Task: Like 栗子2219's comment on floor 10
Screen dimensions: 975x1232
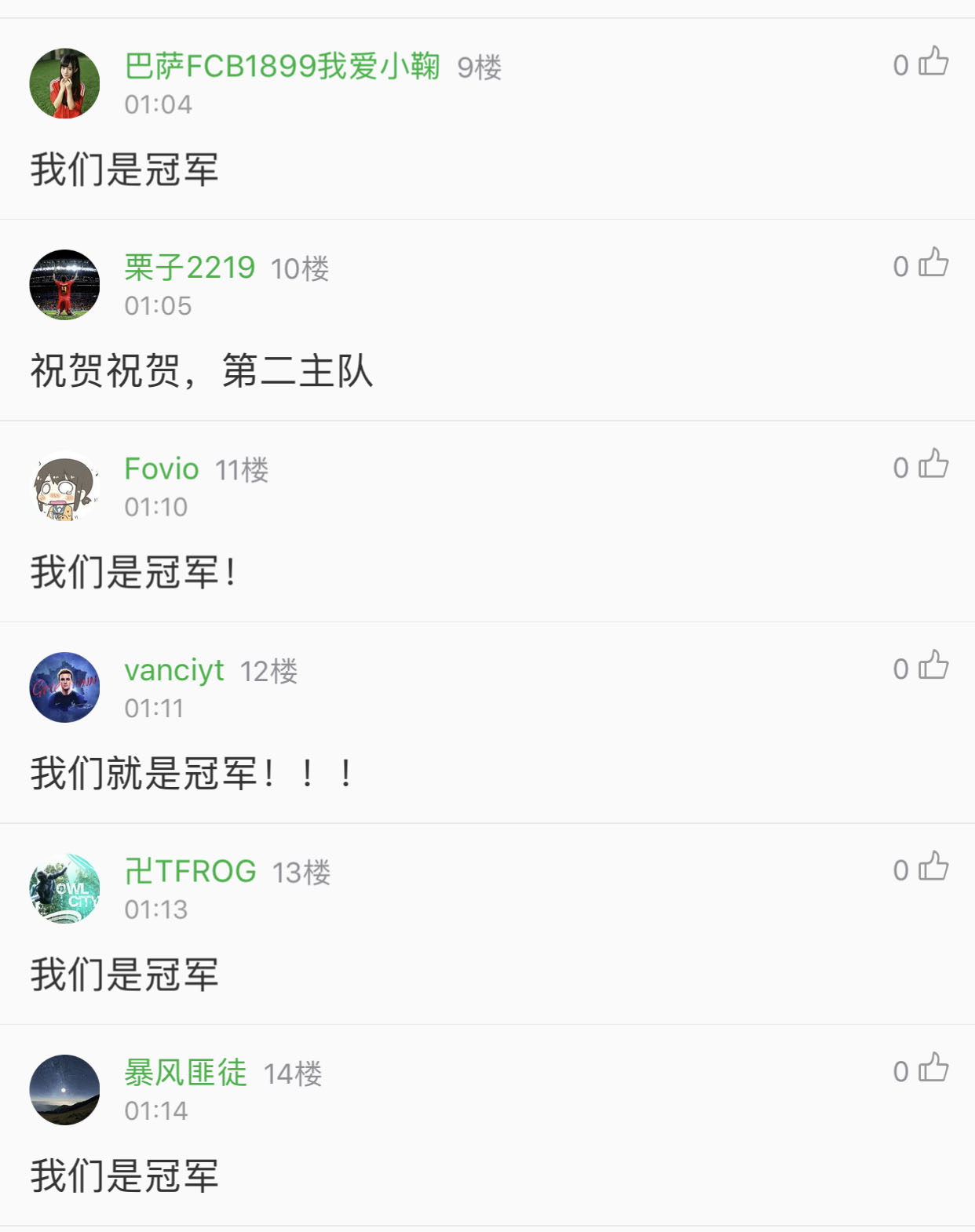Action: [x=933, y=264]
